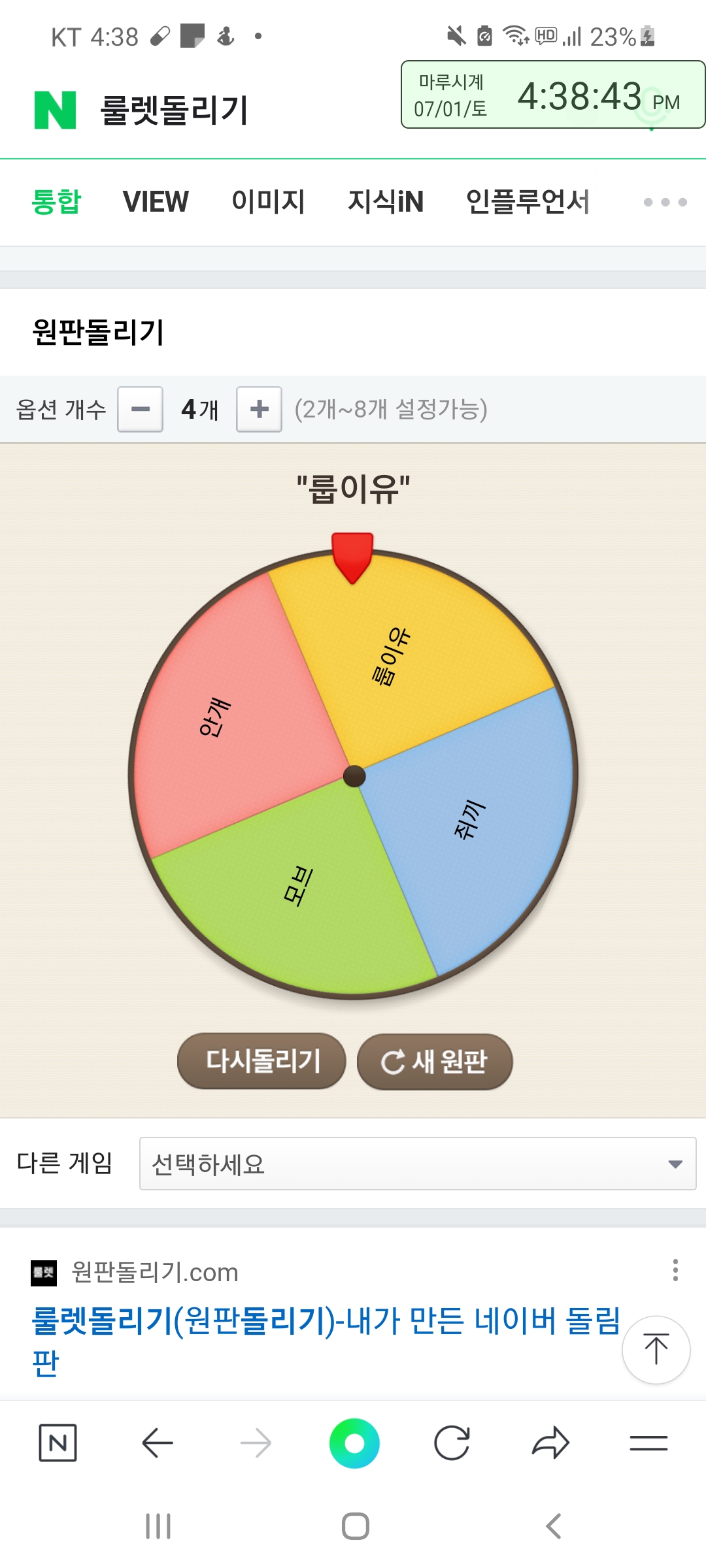Open the 원판돌리기.com search result link
Viewport: 706px width, 1568px height.
(326, 1321)
